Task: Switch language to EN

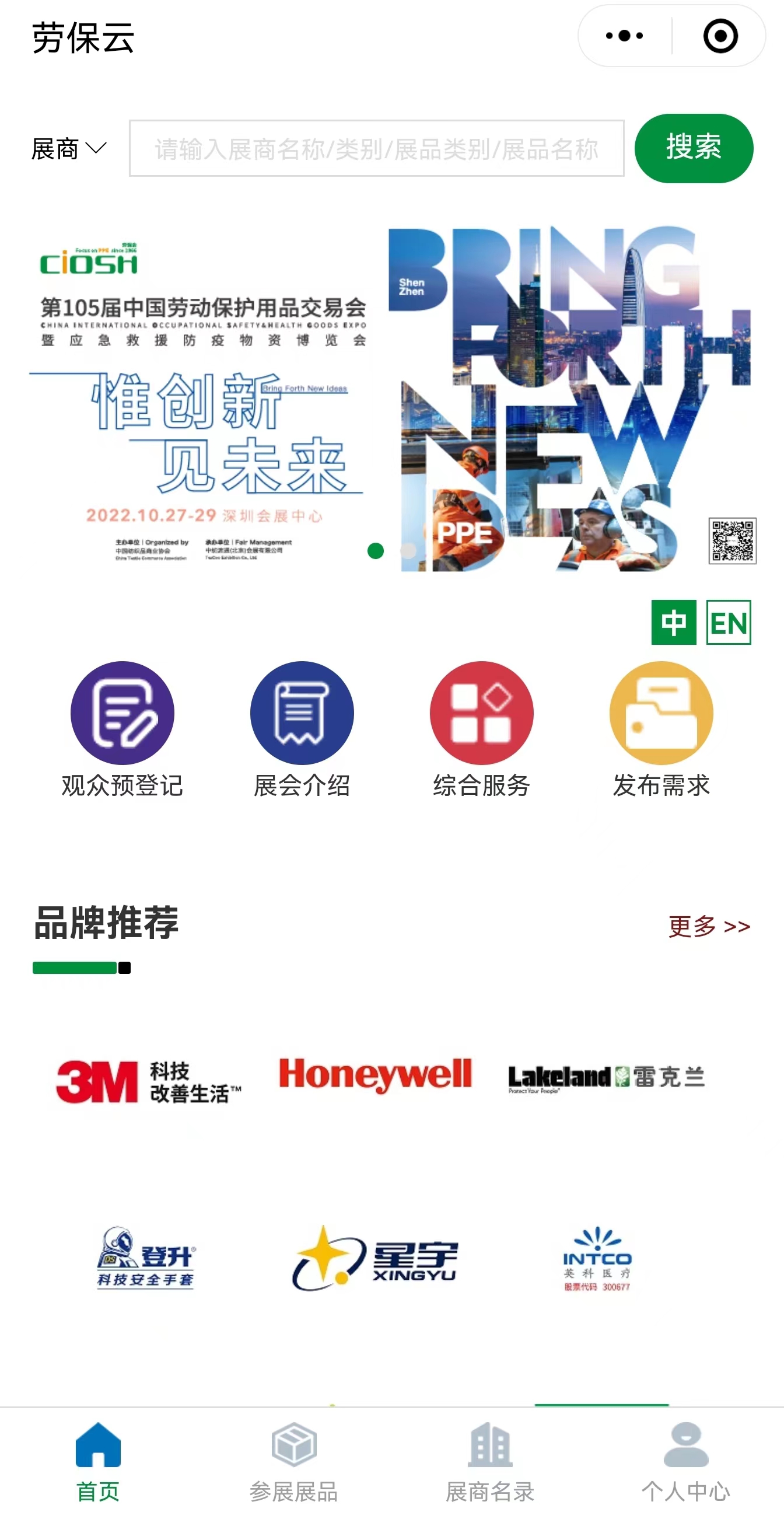Action: [728, 622]
